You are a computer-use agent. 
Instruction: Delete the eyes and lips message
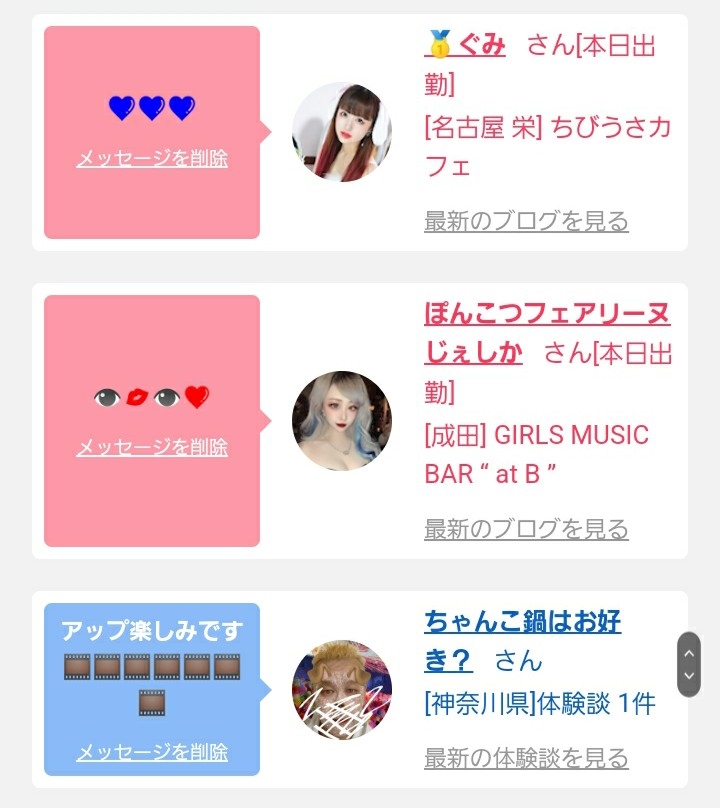tap(152, 447)
